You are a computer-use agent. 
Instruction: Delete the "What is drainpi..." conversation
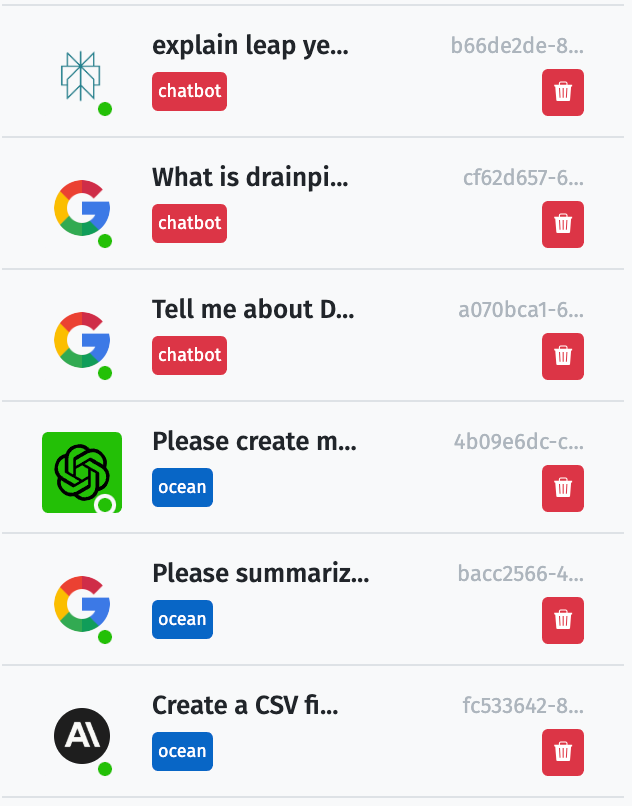(563, 224)
